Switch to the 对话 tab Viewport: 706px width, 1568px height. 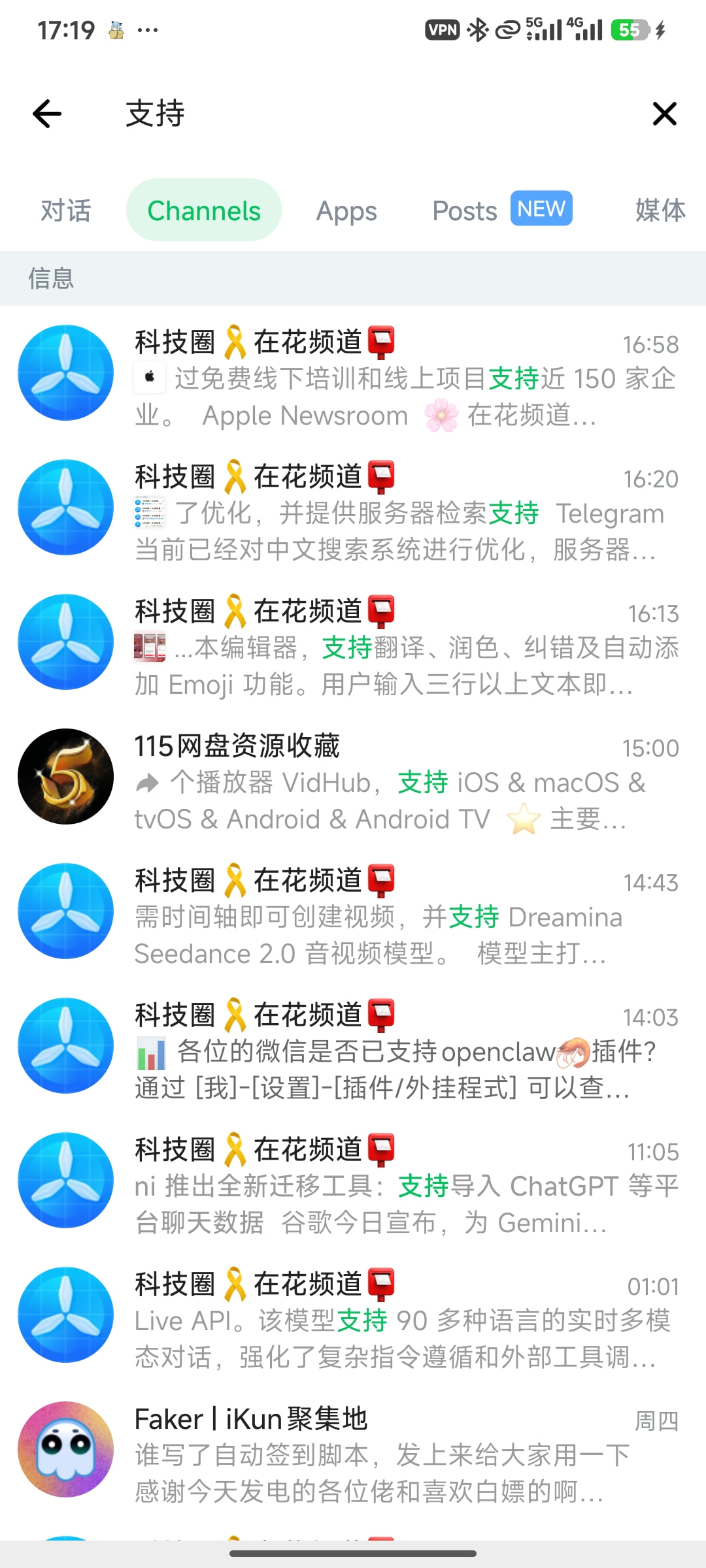[65, 211]
